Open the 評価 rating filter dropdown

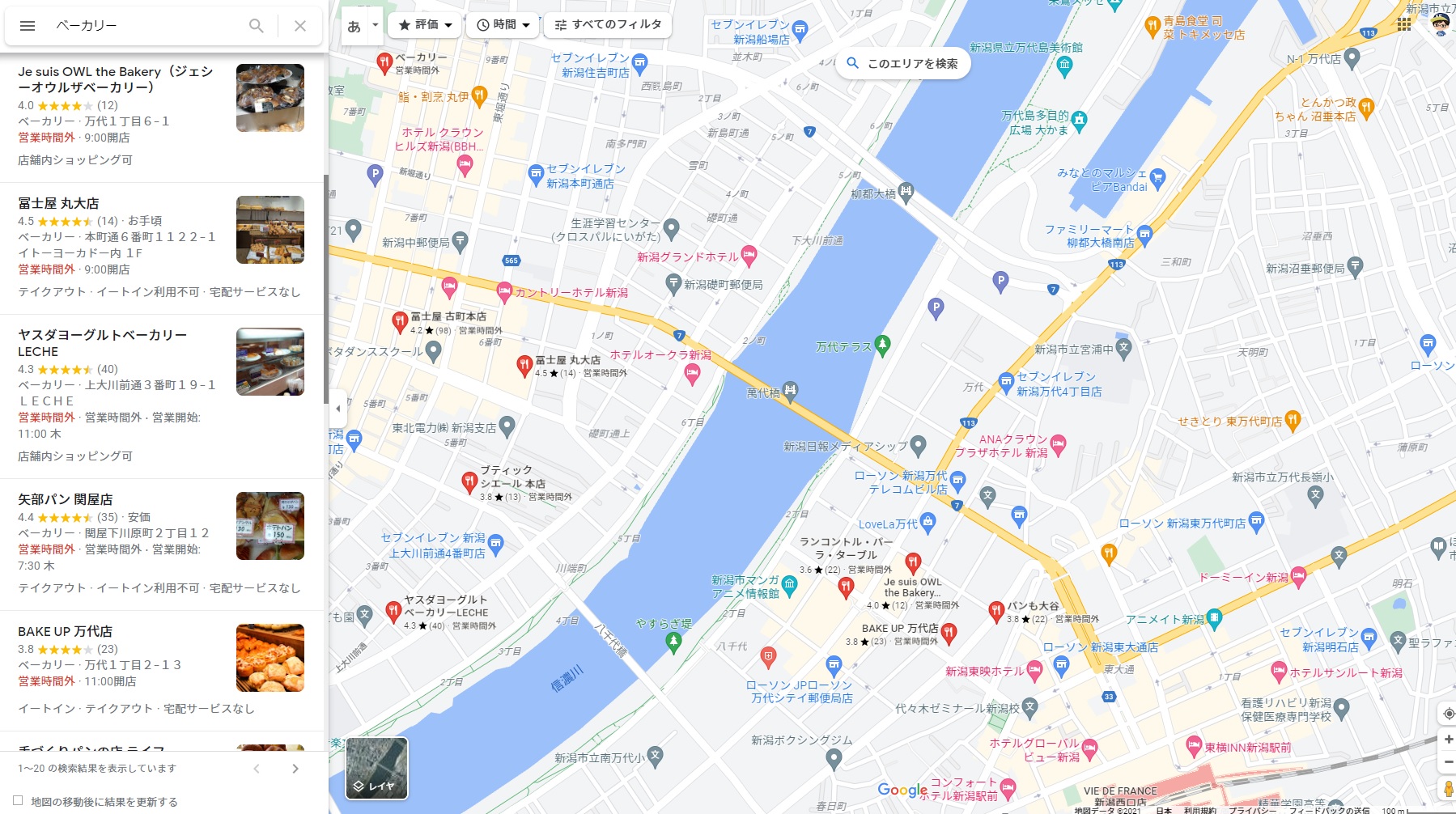pyautogui.click(x=425, y=25)
